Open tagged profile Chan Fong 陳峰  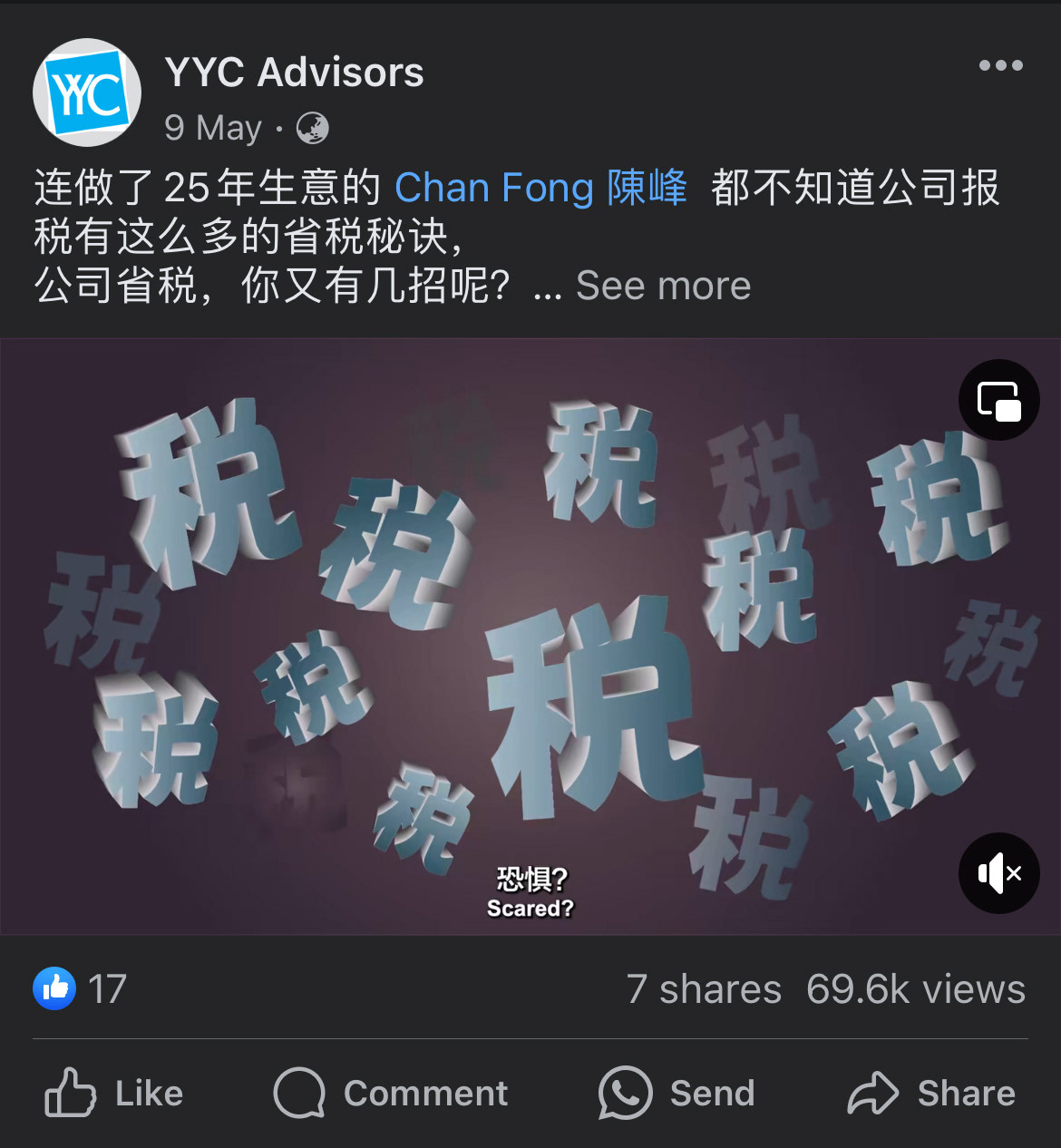tap(540, 189)
